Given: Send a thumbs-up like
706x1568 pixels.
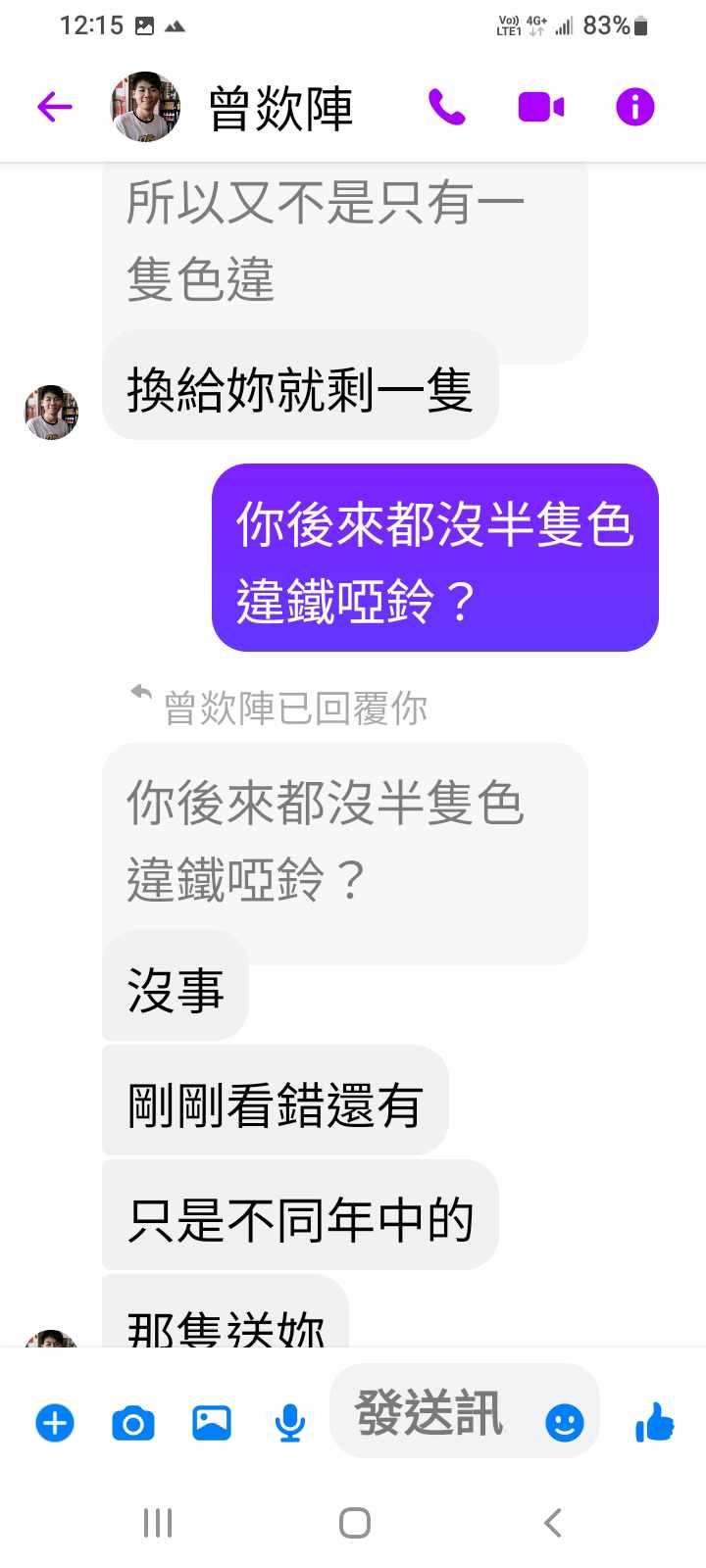Looking at the screenshot, I should tap(655, 1422).
